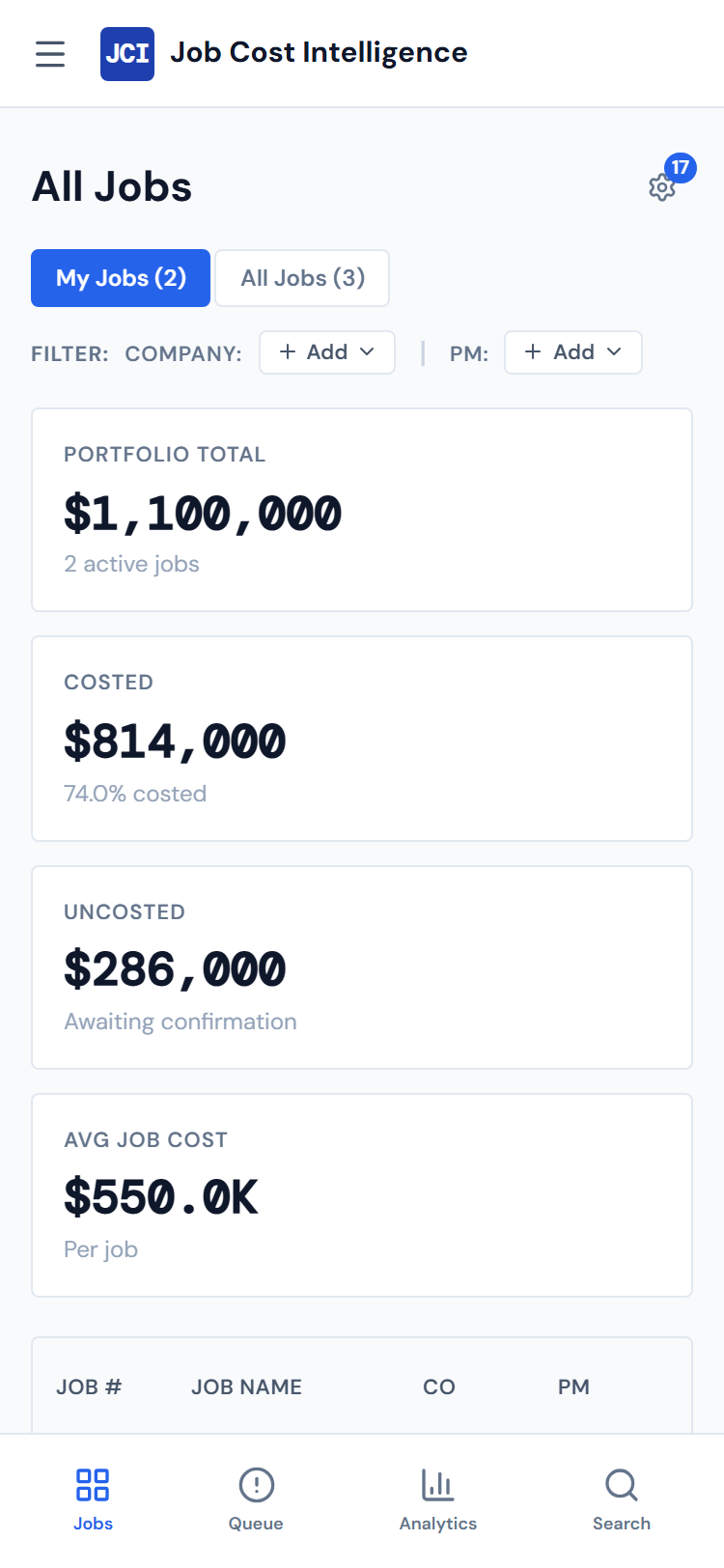
Task: Click the JCI app logo
Action: tap(126, 53)
